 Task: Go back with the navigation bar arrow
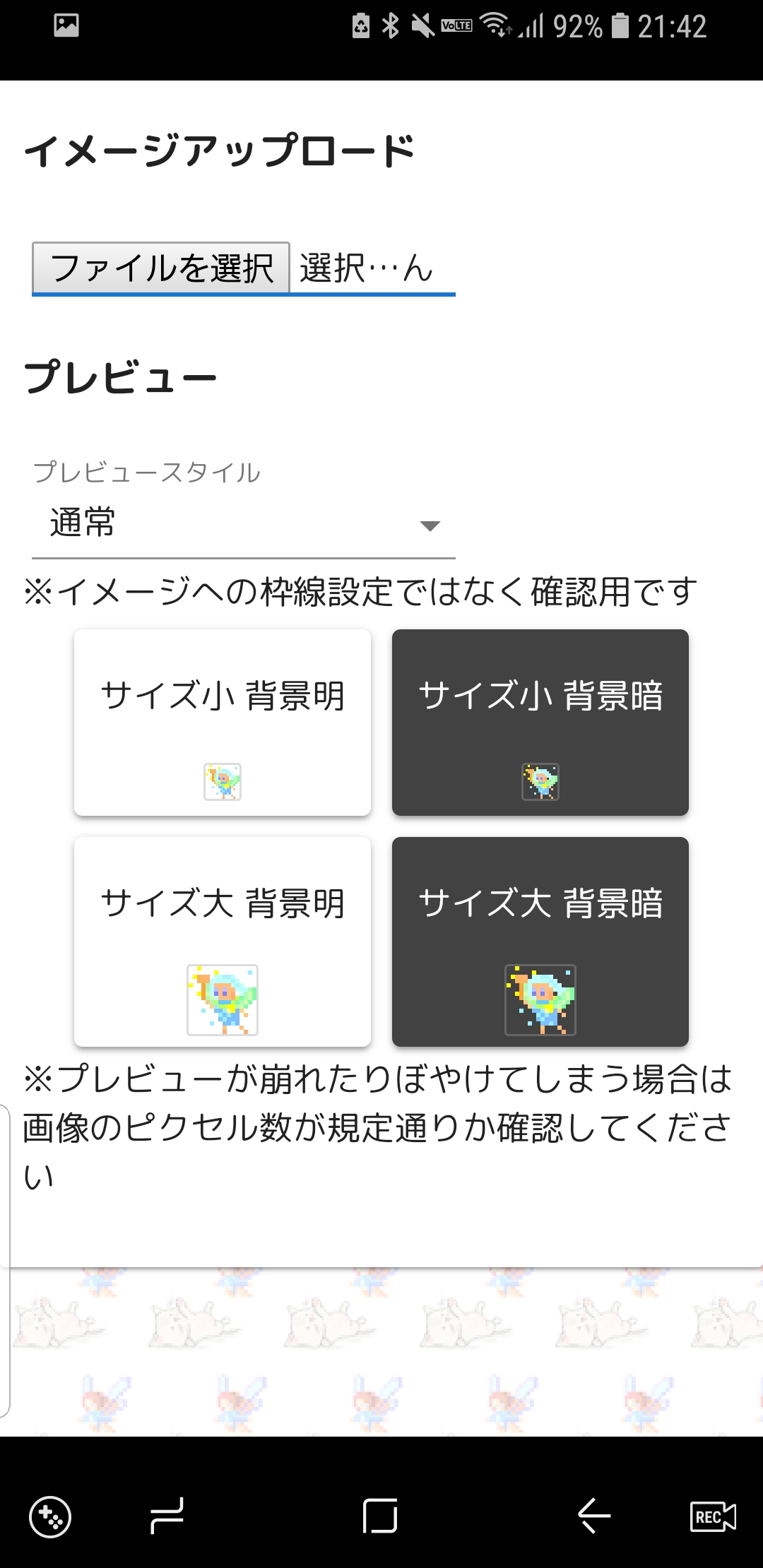tap(593, 1516)
